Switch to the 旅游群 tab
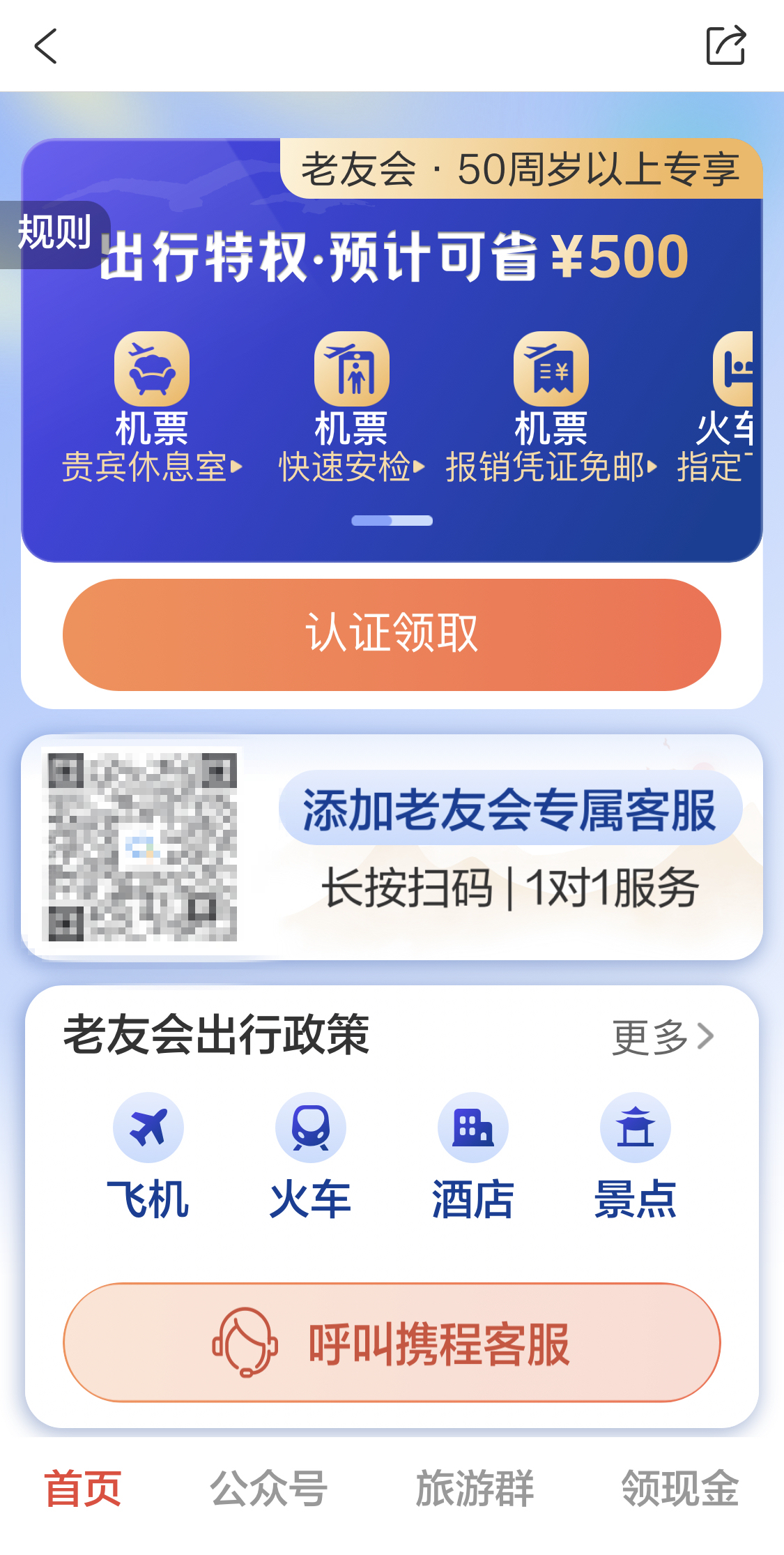The width and height of the screenshot is (784, 1555). 475,1487
